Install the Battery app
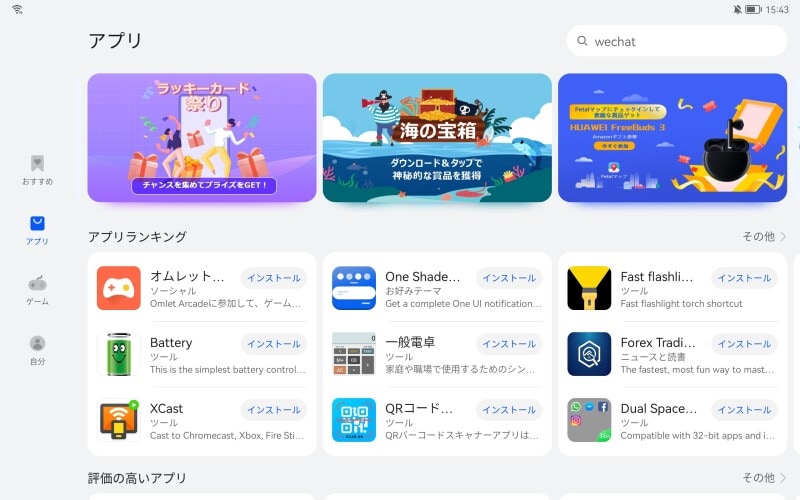Viewport: 800px width, 500px height. point(273,344)
